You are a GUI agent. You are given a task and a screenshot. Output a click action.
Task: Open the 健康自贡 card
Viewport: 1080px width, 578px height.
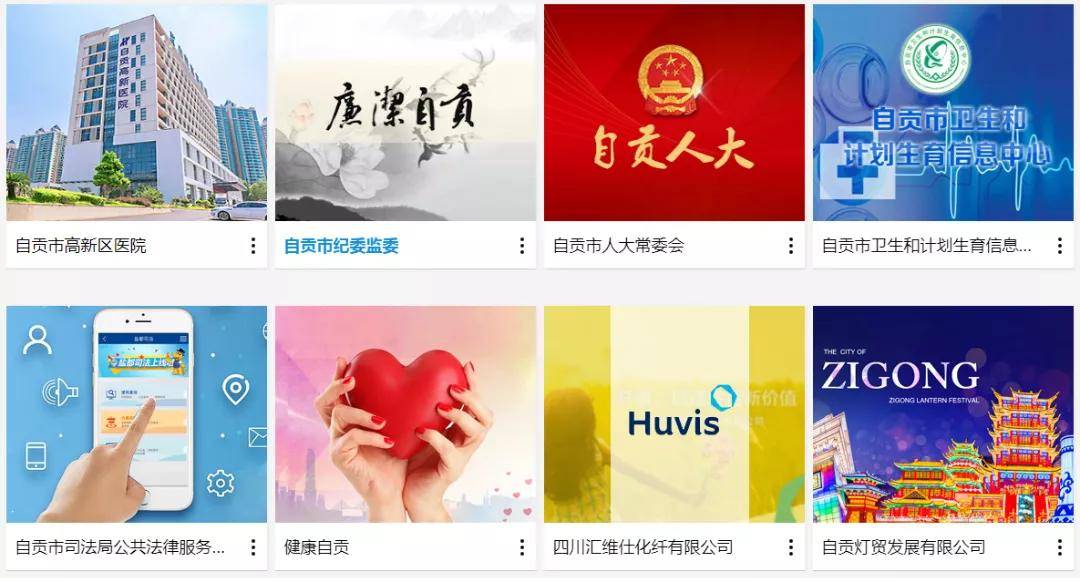click(x=405, y=415)
